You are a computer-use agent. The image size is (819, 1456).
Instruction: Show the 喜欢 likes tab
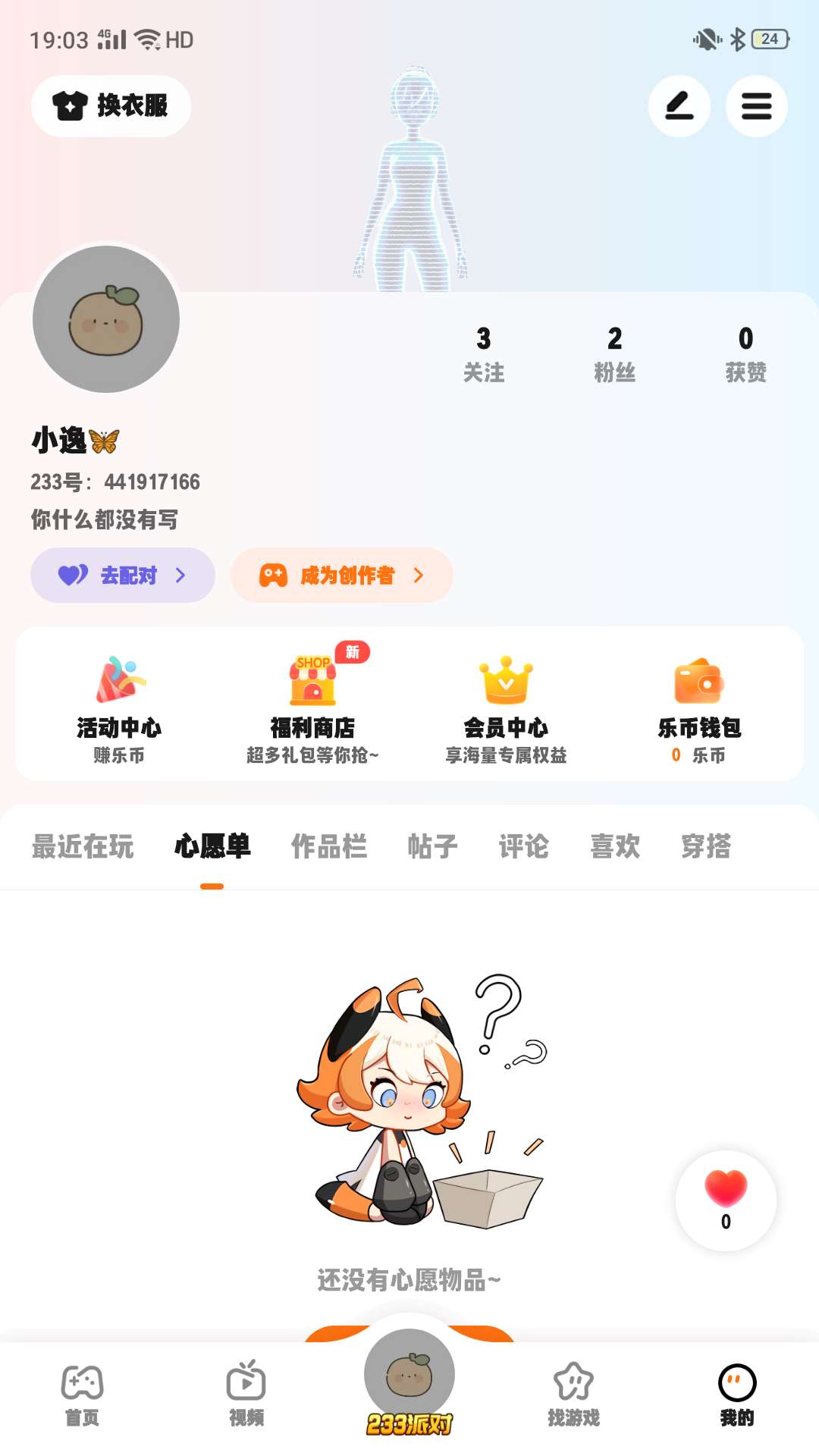tap(615, 846)
